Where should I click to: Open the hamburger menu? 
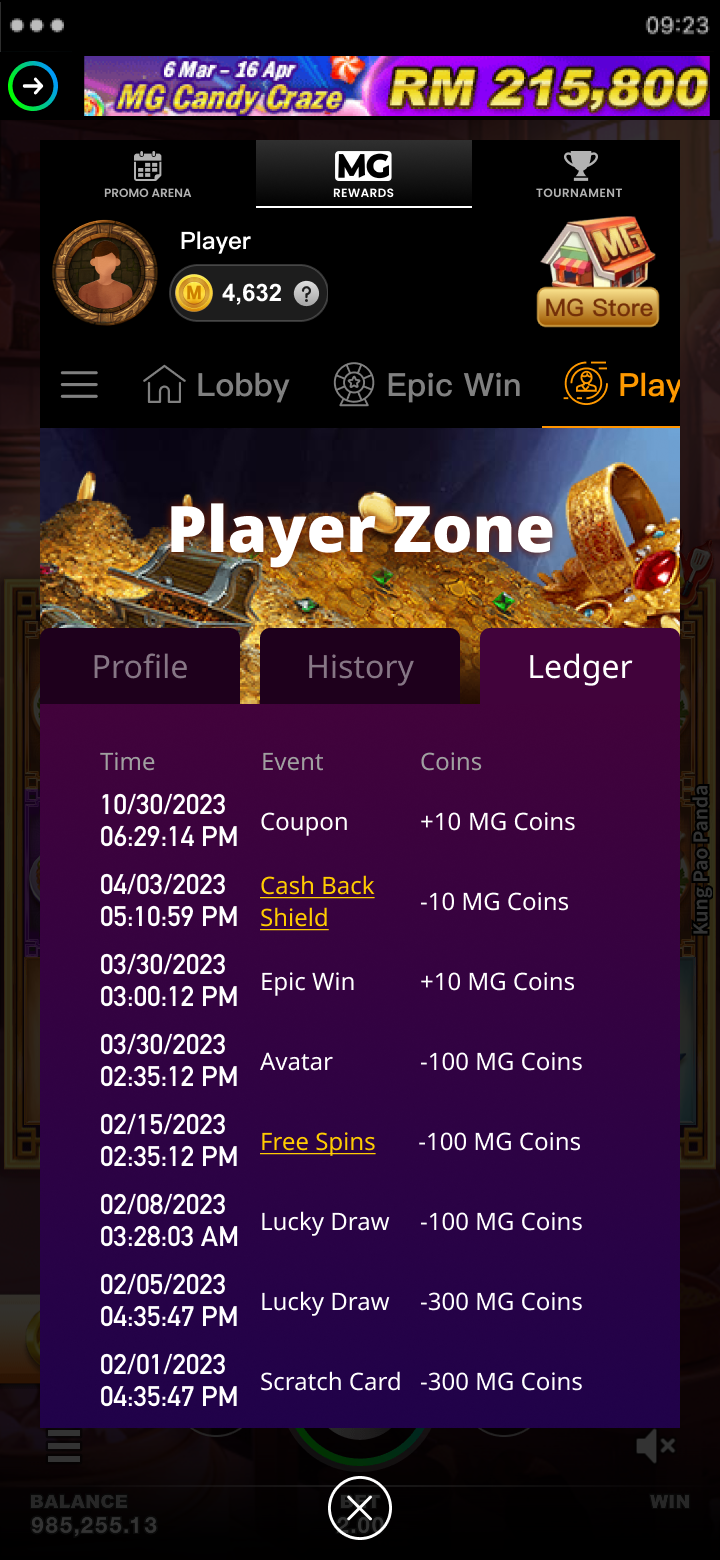point(79,385)
